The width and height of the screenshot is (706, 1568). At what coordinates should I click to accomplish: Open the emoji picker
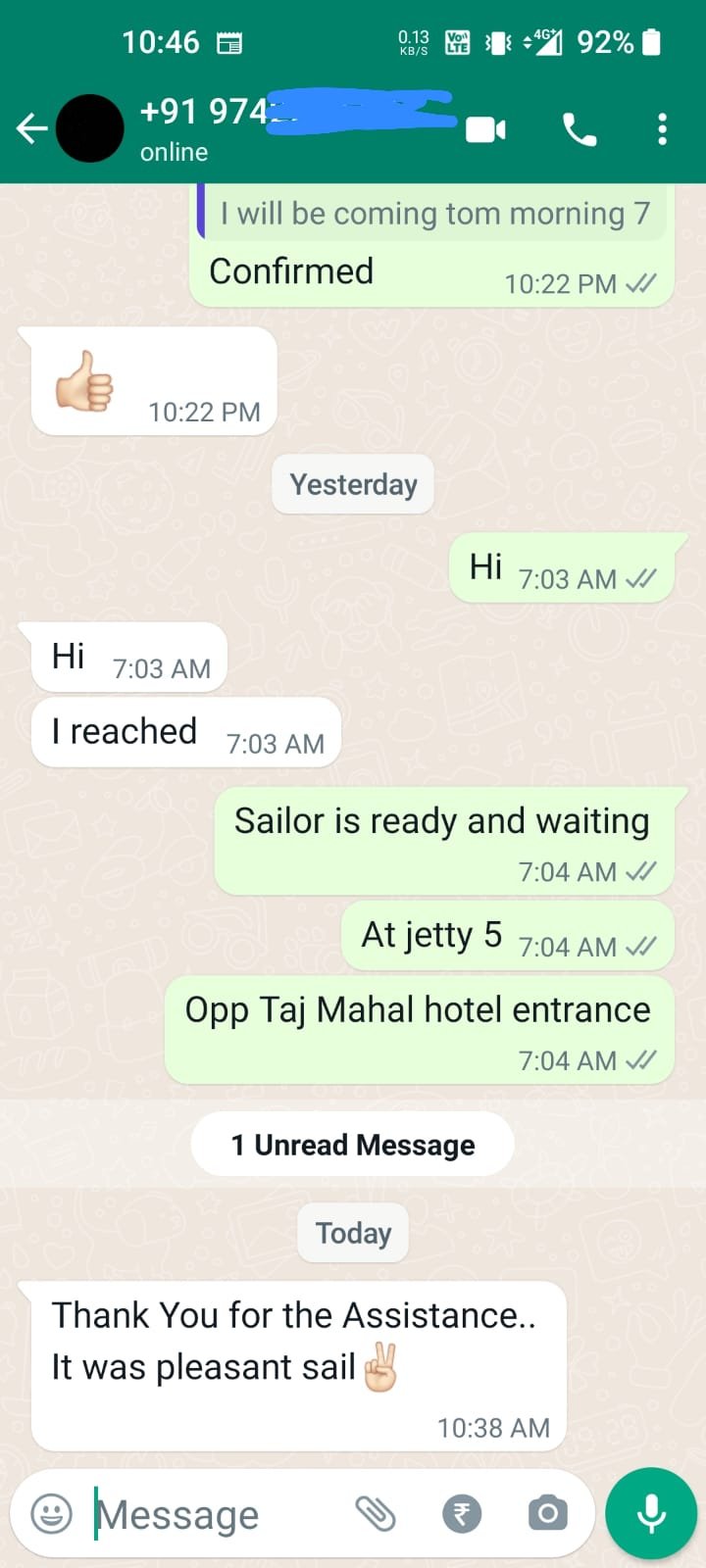click(52, 1514)
